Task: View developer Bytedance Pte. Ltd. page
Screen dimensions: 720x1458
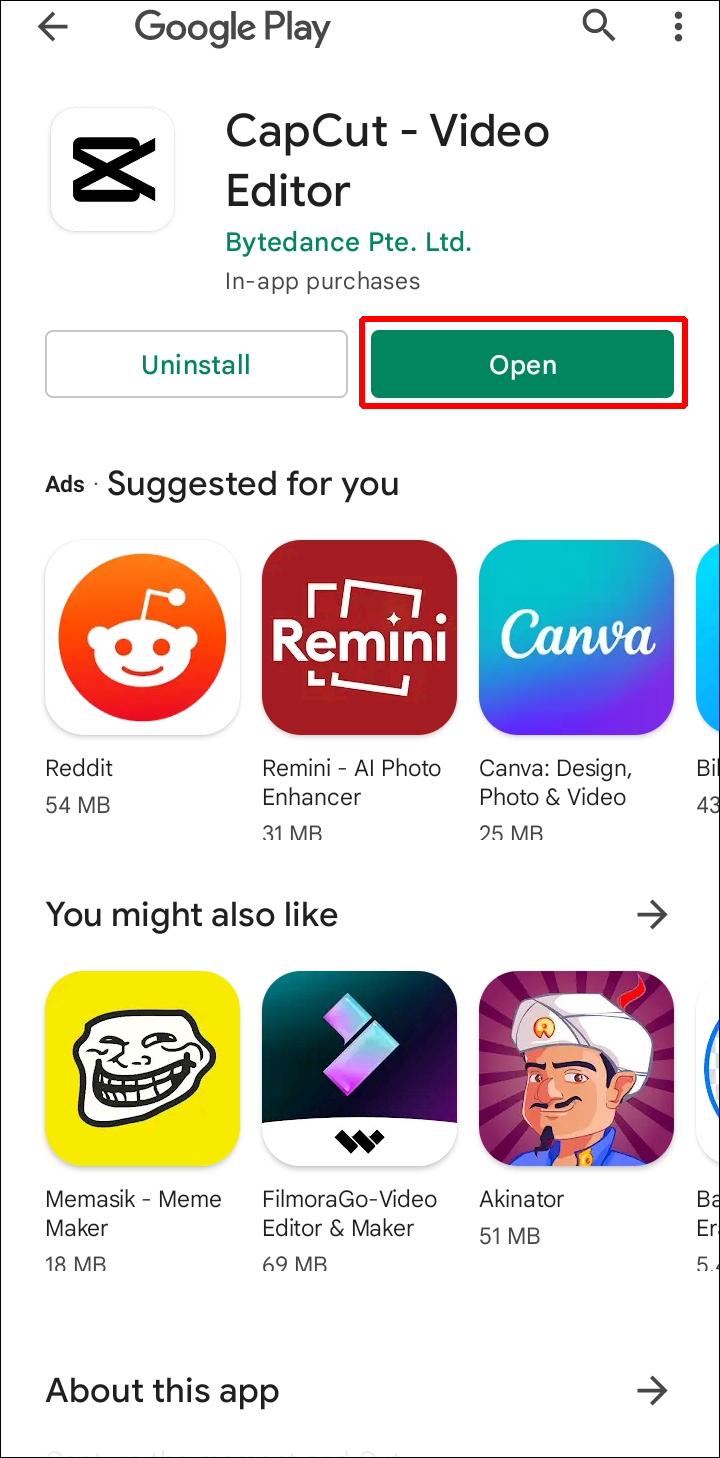Action: pyautogui.click(x=348, y=242)
